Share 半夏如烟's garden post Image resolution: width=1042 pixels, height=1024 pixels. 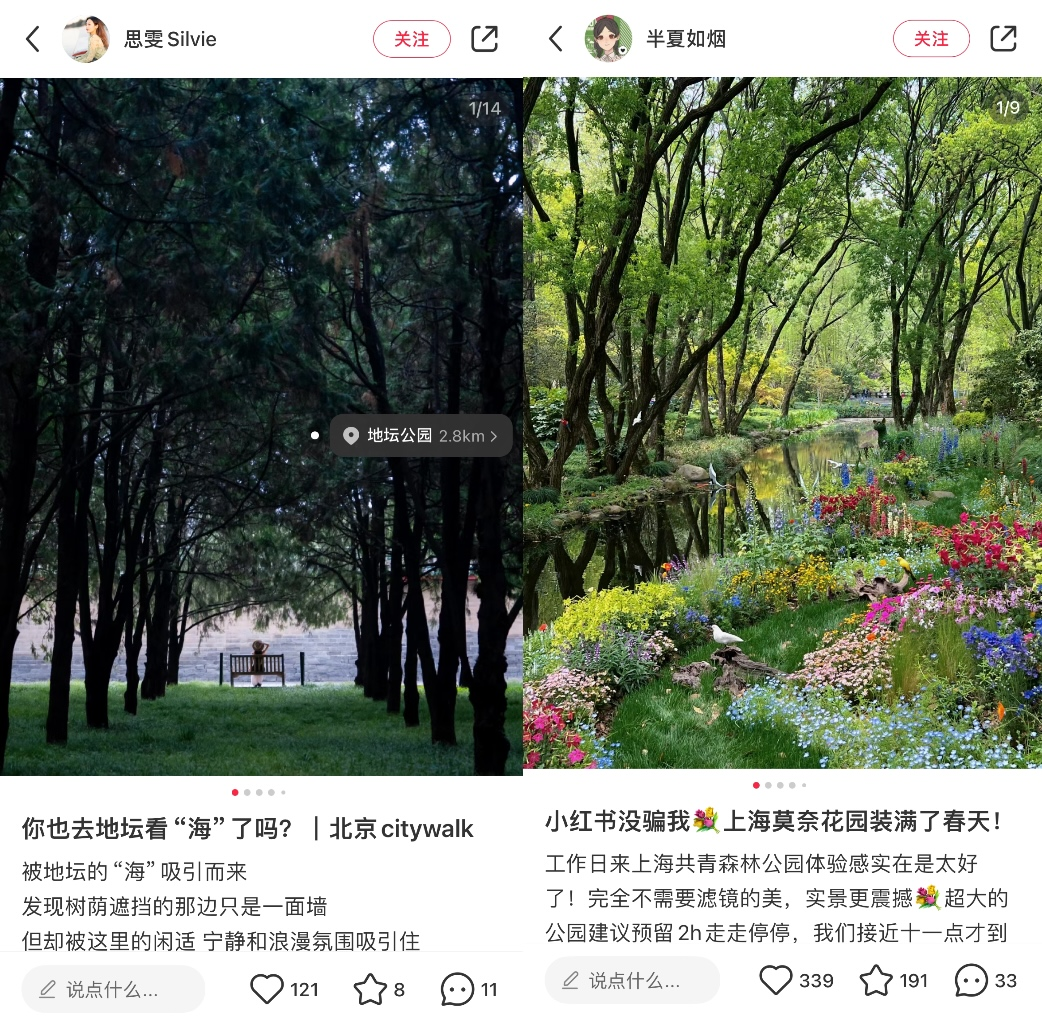pyautogui.click(x=1003, y=39)
